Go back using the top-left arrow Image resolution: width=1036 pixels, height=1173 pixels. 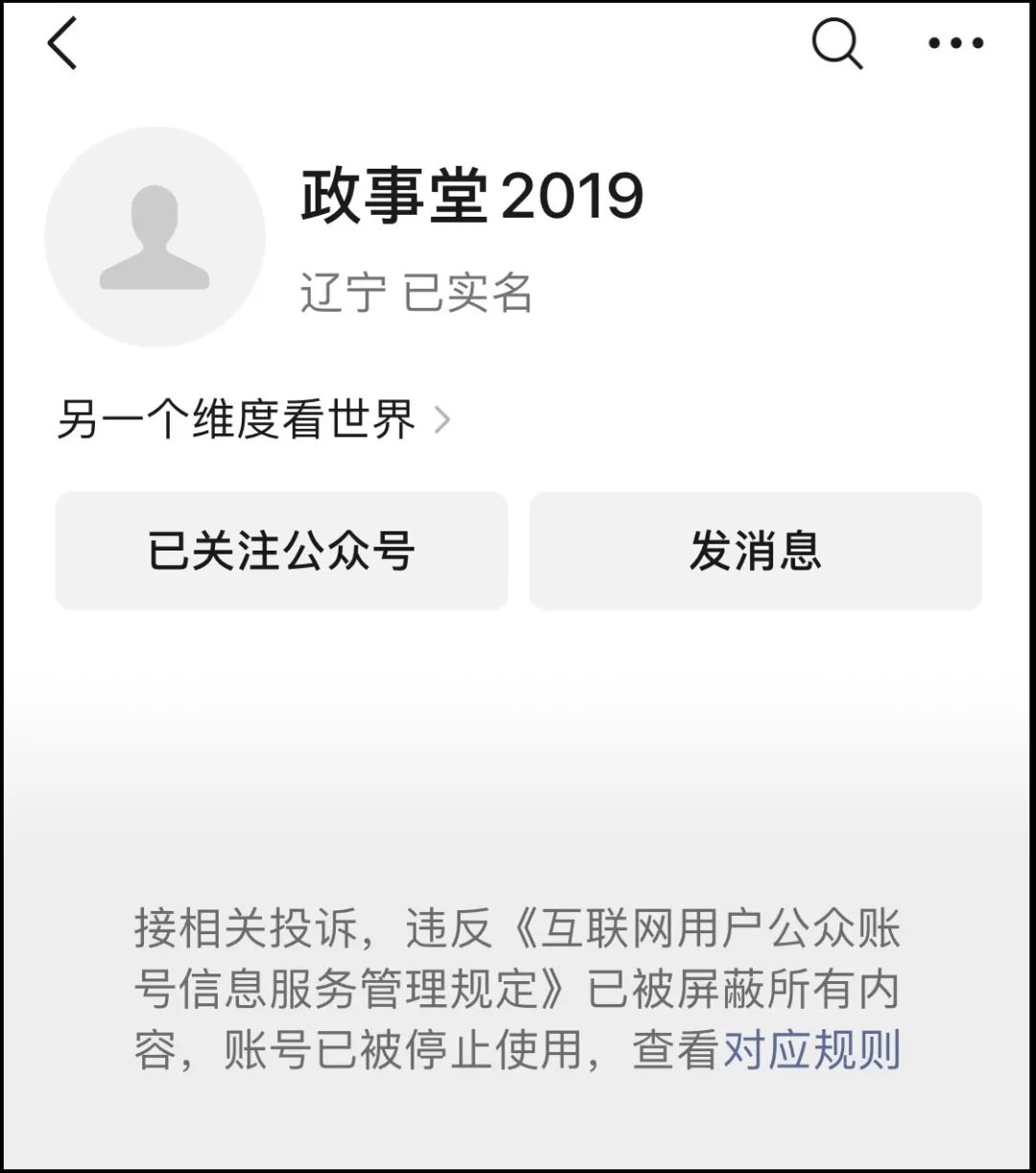pyautogui.click(x=62, y=44)
